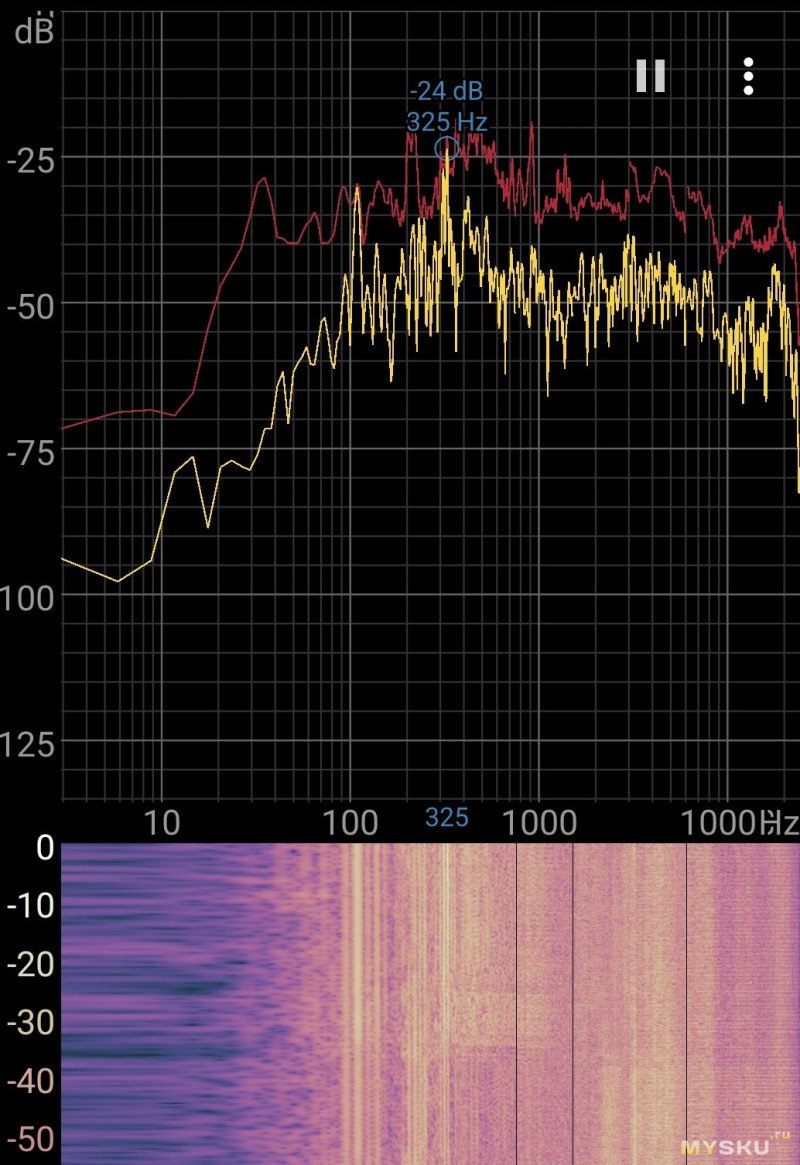Image resolution: width=800 pixels, height=1165 pixels.
Task: Open the three-dot overflow menu
Action: [749, 77]
